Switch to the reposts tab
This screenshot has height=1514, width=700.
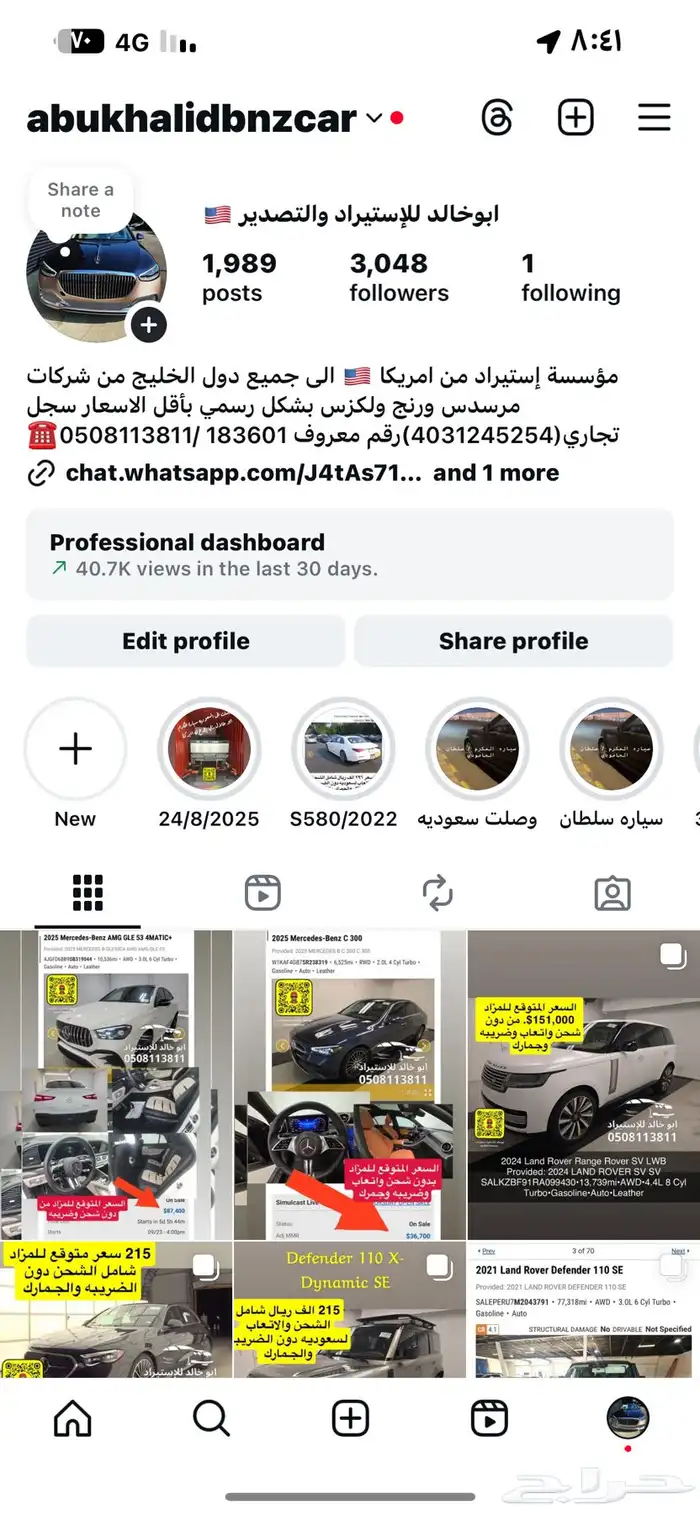click(437, 893)
